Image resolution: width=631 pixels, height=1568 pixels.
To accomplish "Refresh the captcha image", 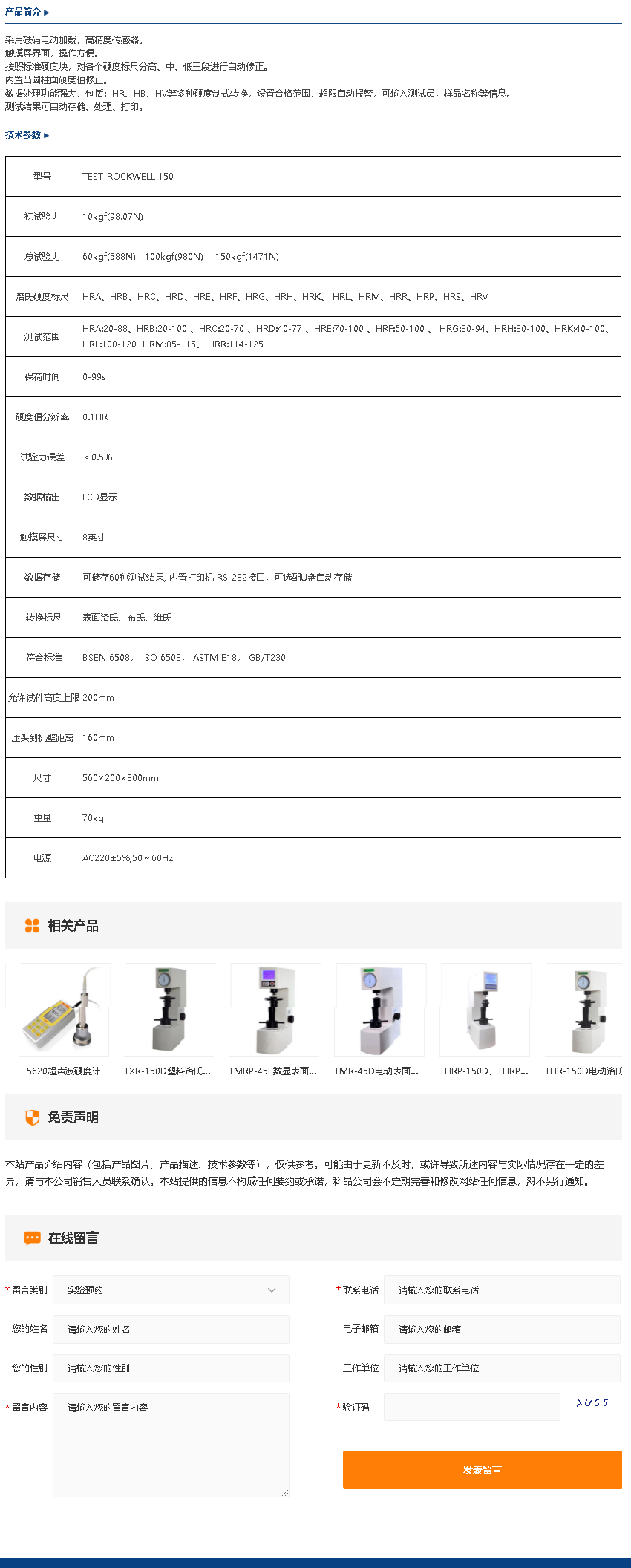I will pyautogui.click(x=592, y=1403).
